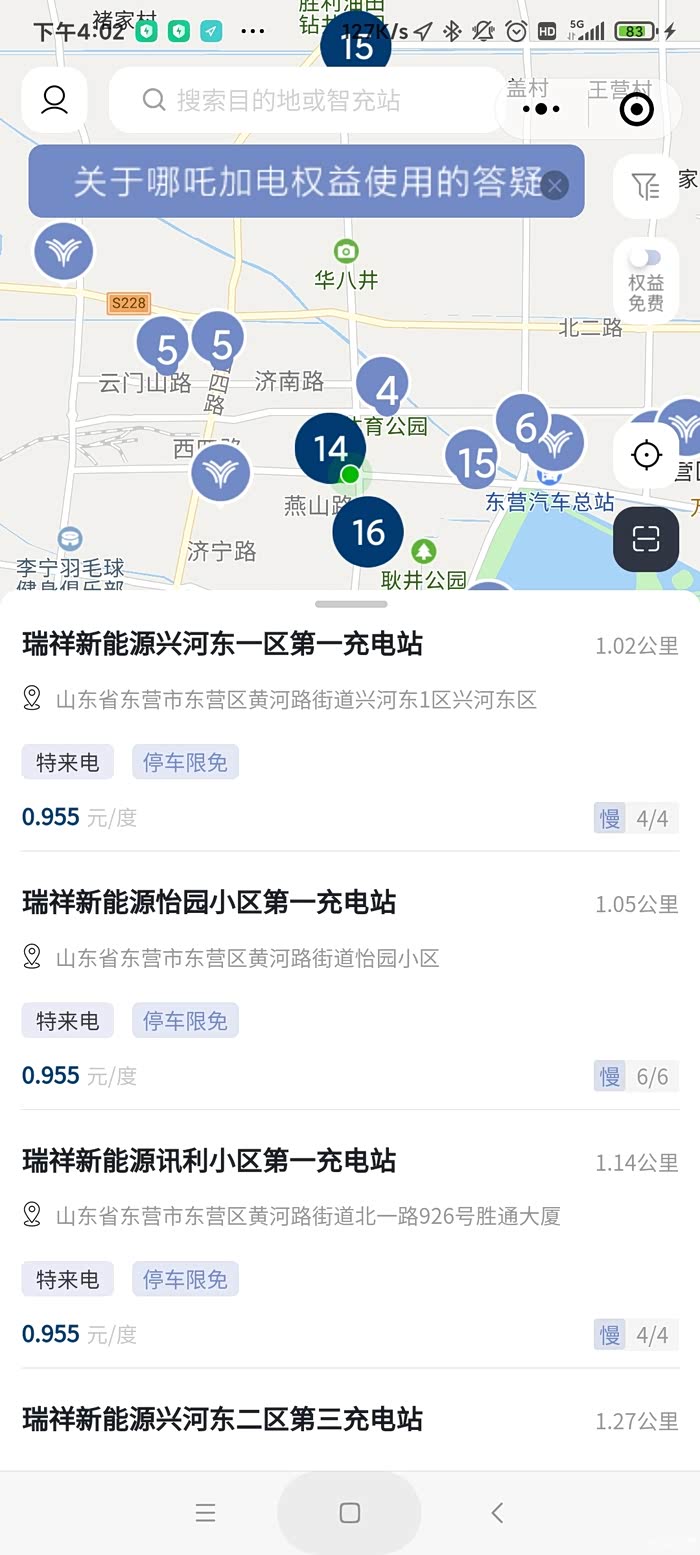700x1555 pixels.
Task: Open the mini program three-dots menu
Action: coord(541,109)
